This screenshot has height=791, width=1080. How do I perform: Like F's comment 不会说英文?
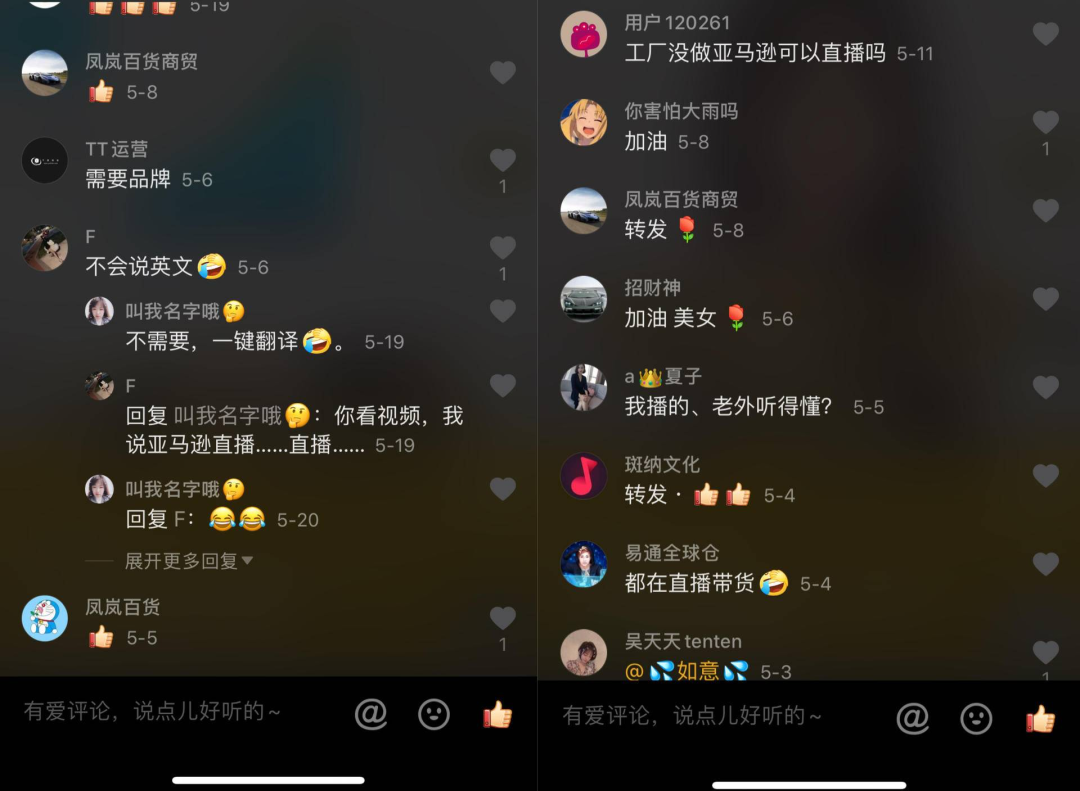click(503, 247)
